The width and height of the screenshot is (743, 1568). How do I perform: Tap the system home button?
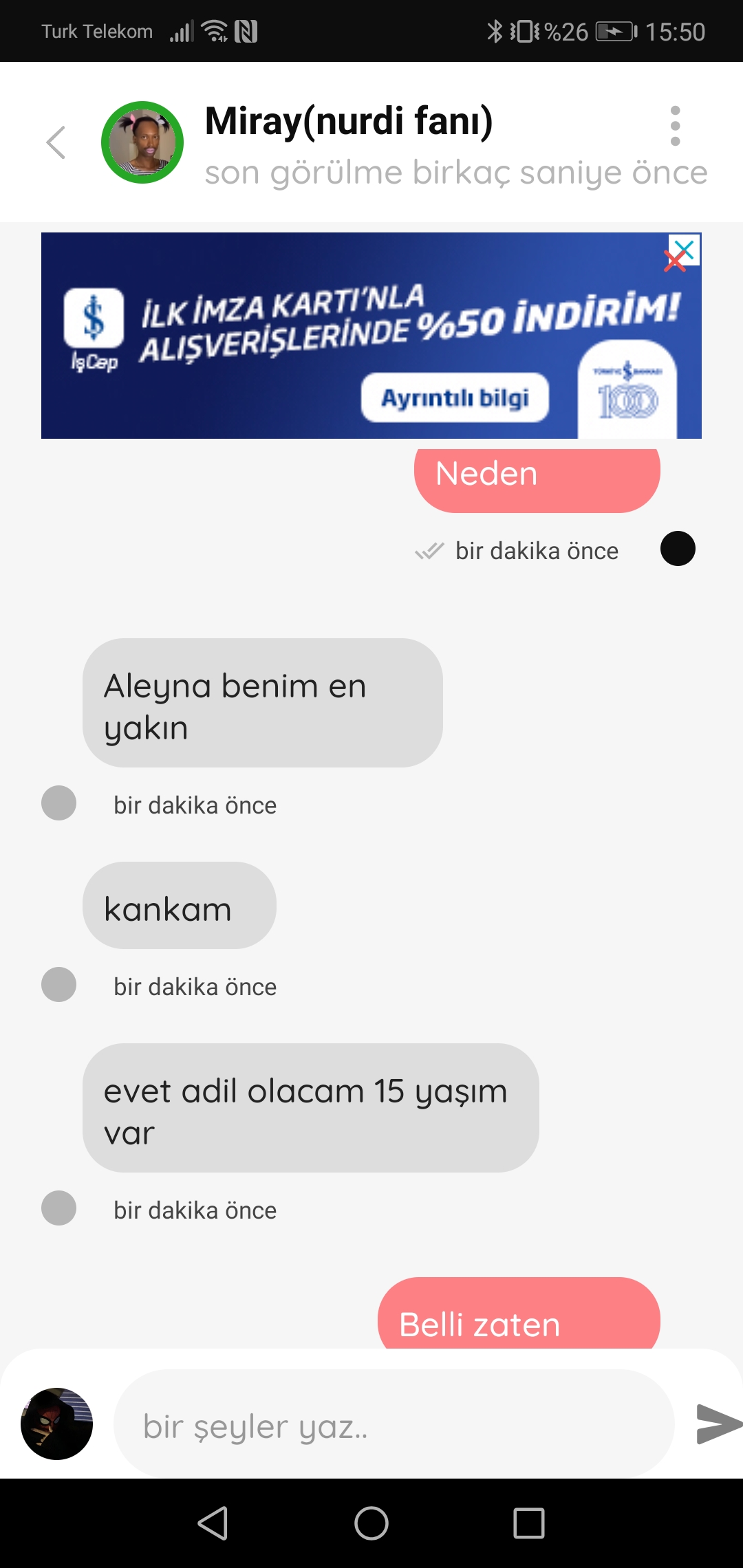pyautogui.click(x=371, y=1523)
